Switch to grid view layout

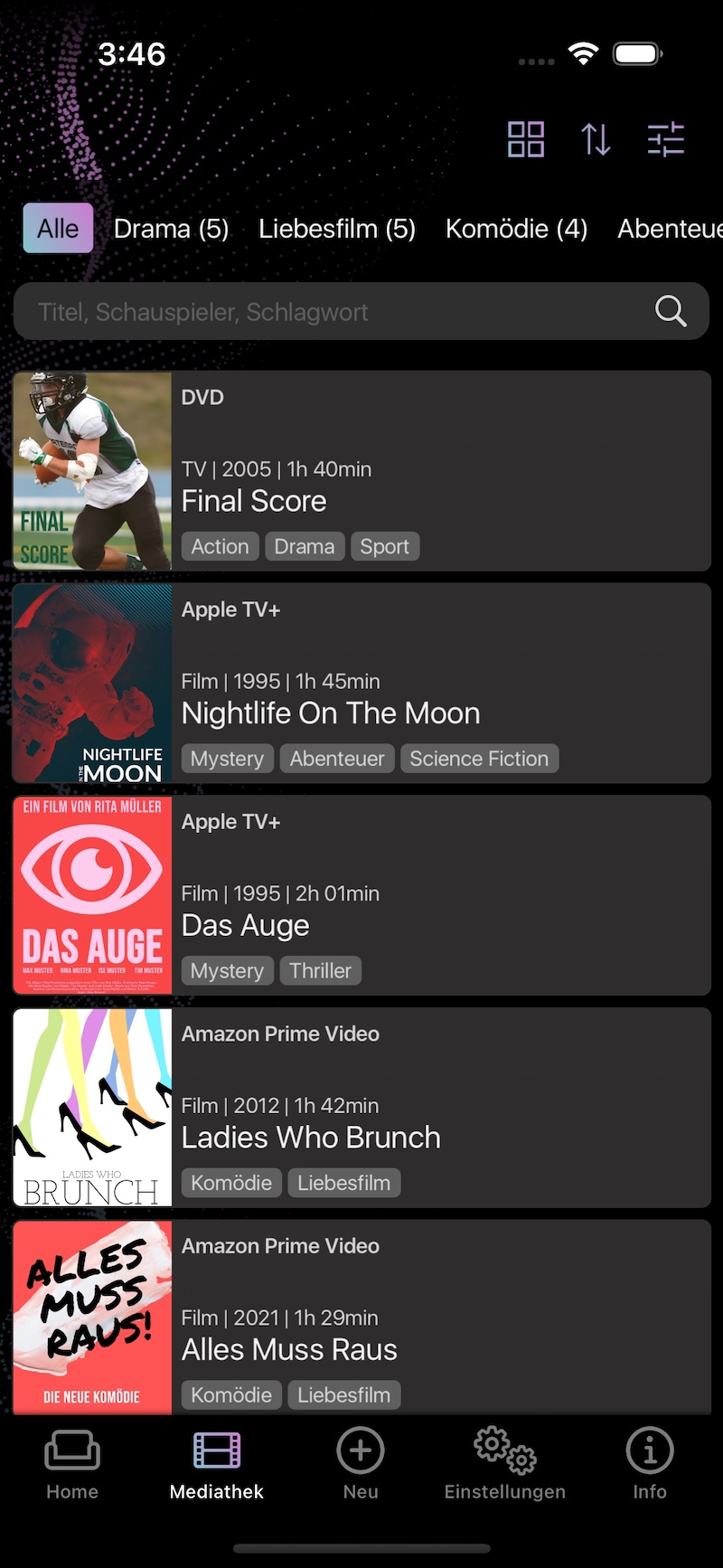pos(525,140)
